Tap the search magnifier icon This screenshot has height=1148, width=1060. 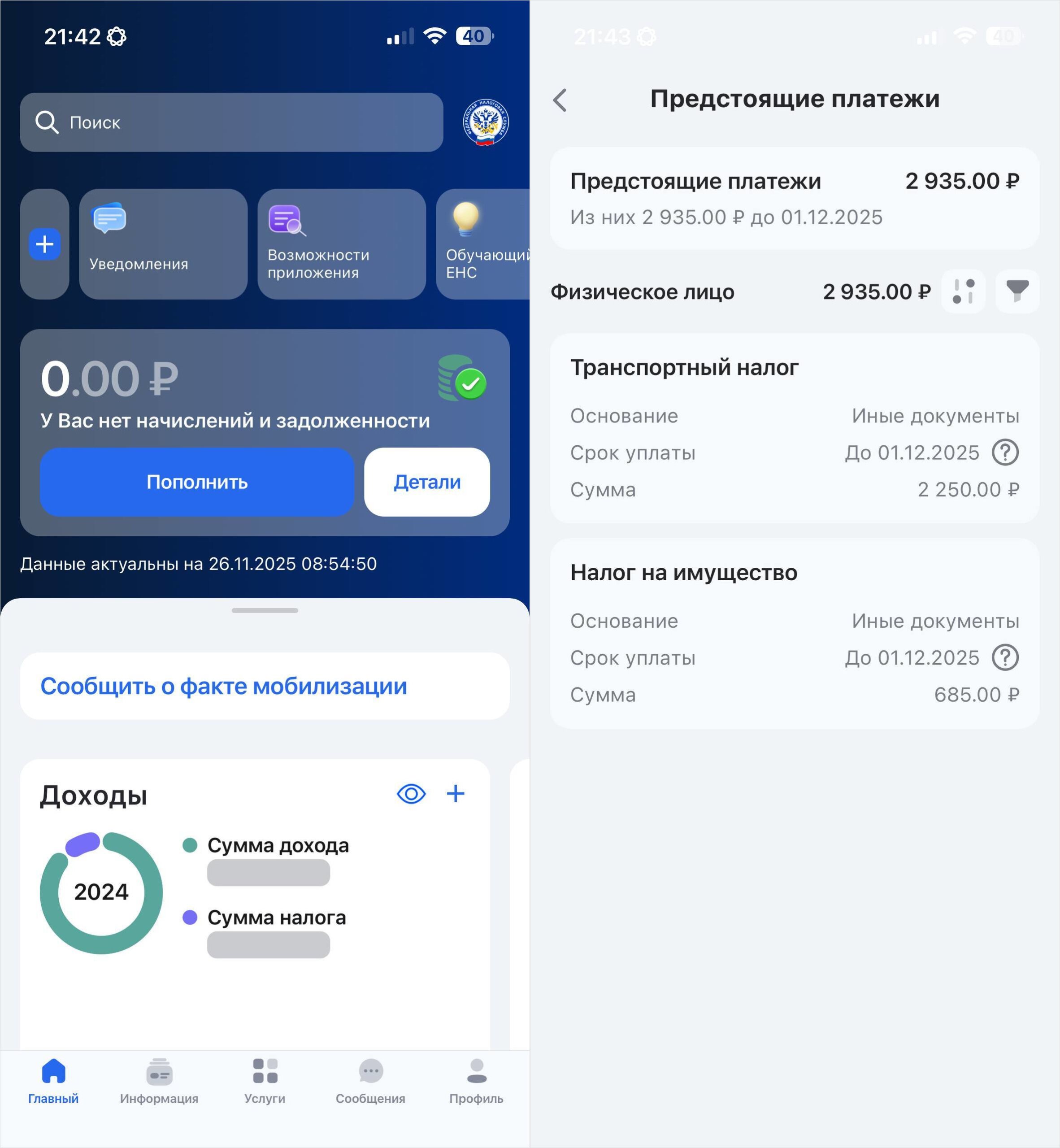[48, 122]
